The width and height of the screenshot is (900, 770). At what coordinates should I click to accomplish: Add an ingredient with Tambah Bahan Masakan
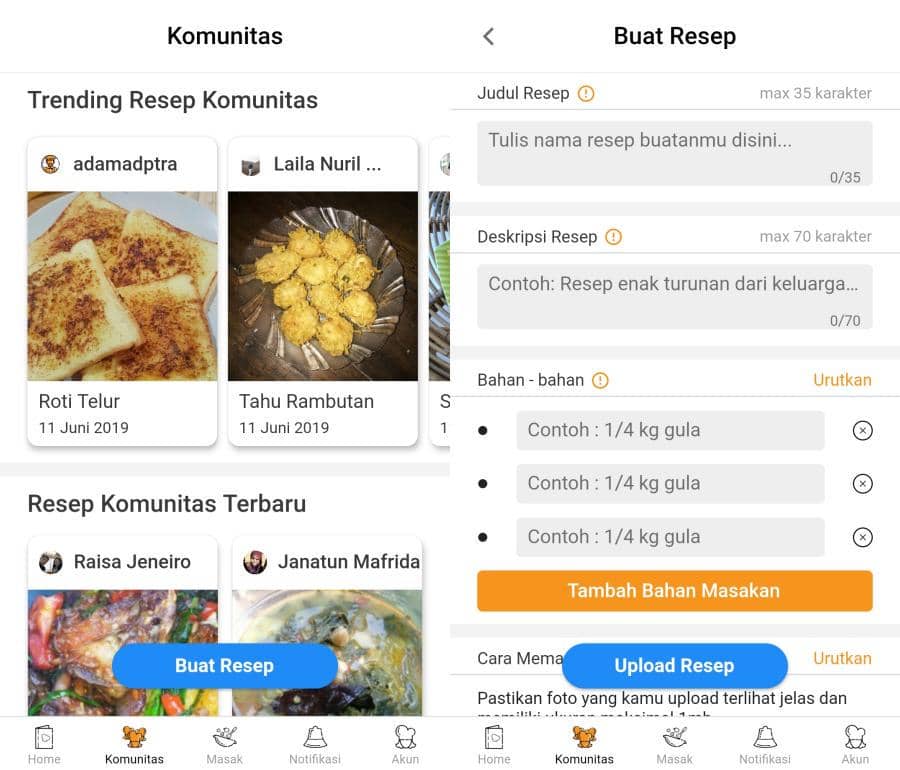pos(674,591)
